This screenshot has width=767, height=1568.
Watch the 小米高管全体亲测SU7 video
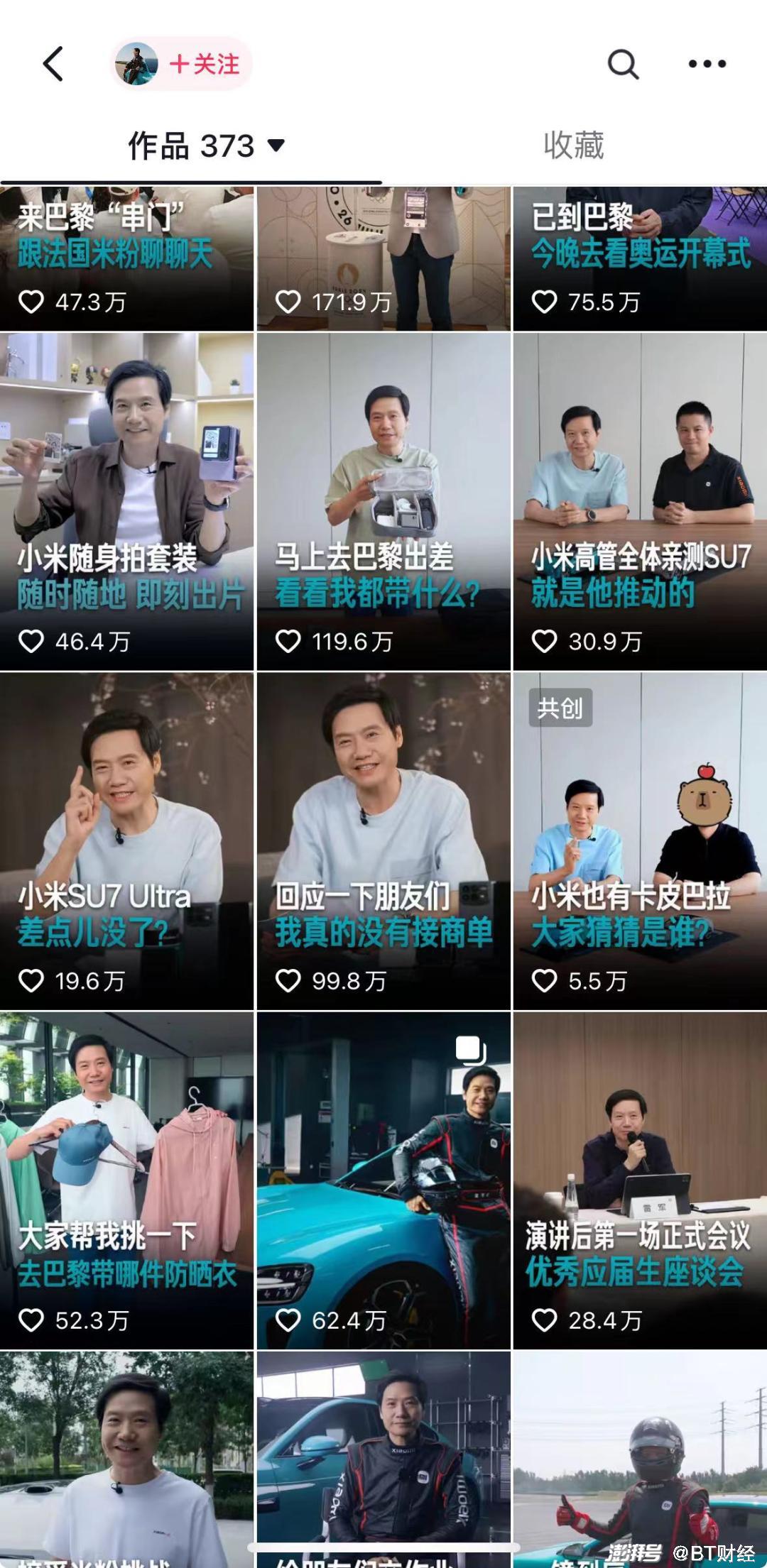[640, 501]
